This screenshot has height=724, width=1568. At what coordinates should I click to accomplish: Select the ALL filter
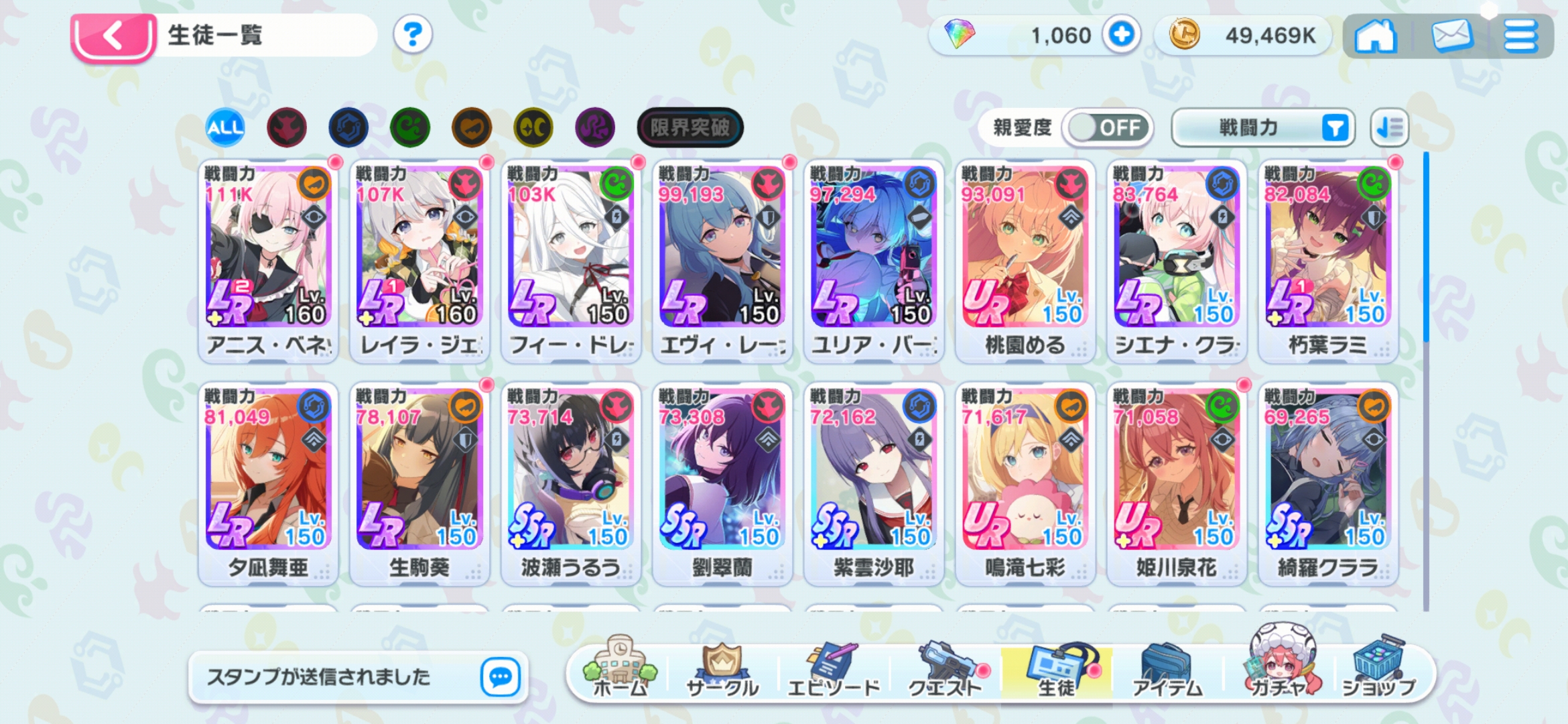click(x=225, y=127)
